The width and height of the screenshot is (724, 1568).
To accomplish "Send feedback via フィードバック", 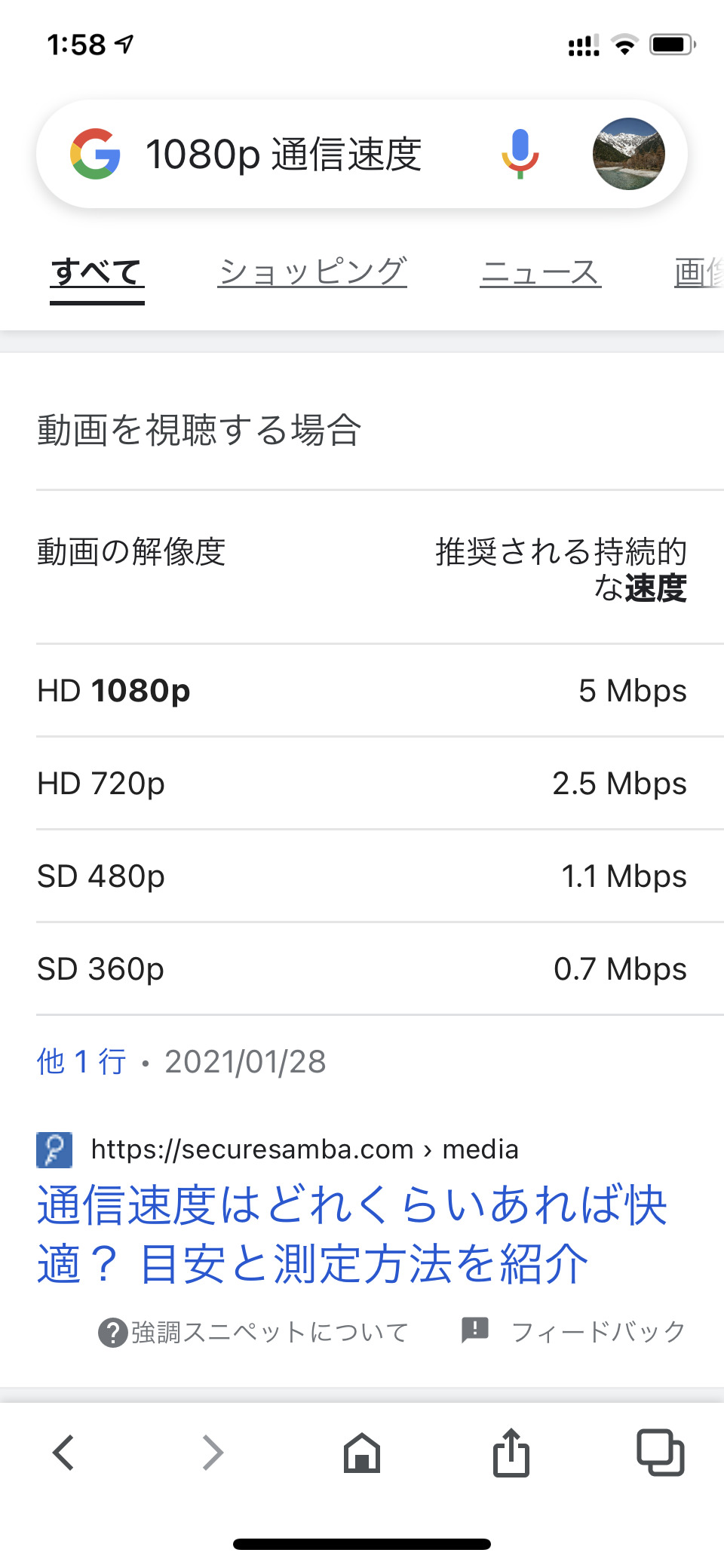I will 575,1331.
